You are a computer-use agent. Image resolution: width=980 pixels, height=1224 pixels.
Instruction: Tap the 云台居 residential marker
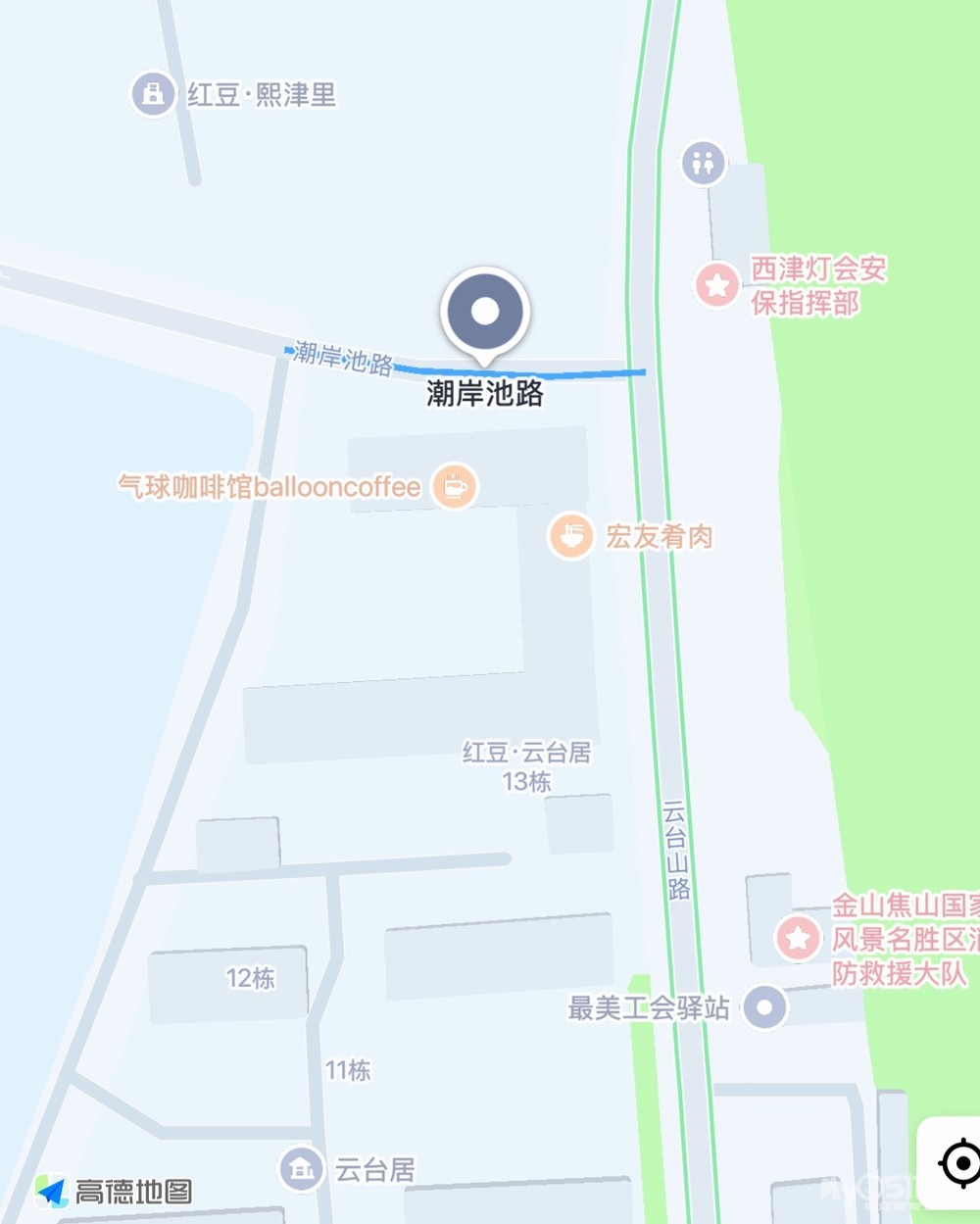pos(302,1169)
